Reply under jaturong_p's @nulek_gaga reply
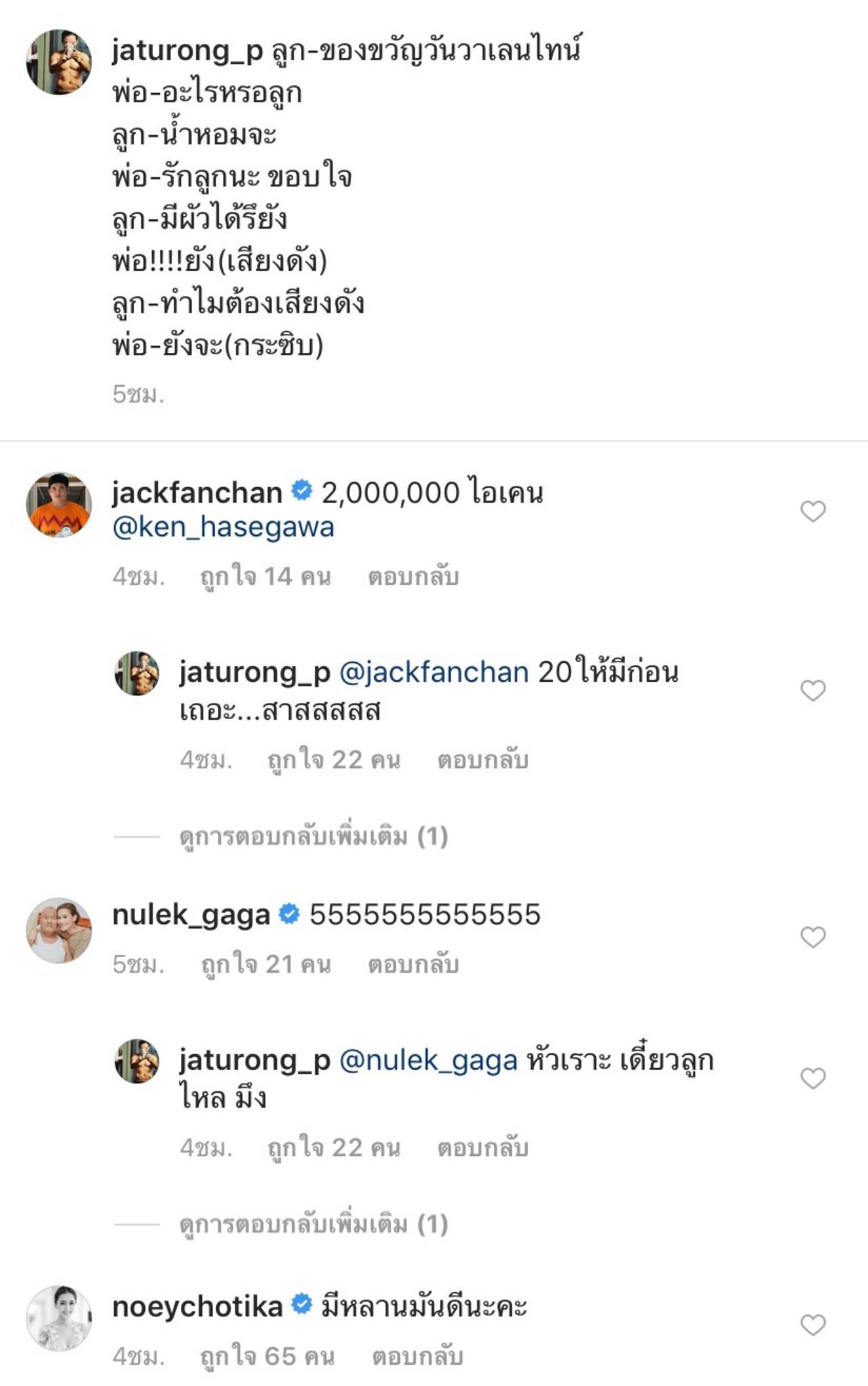This screenshot has width=868, height=1386. [x=482, y=1147]
